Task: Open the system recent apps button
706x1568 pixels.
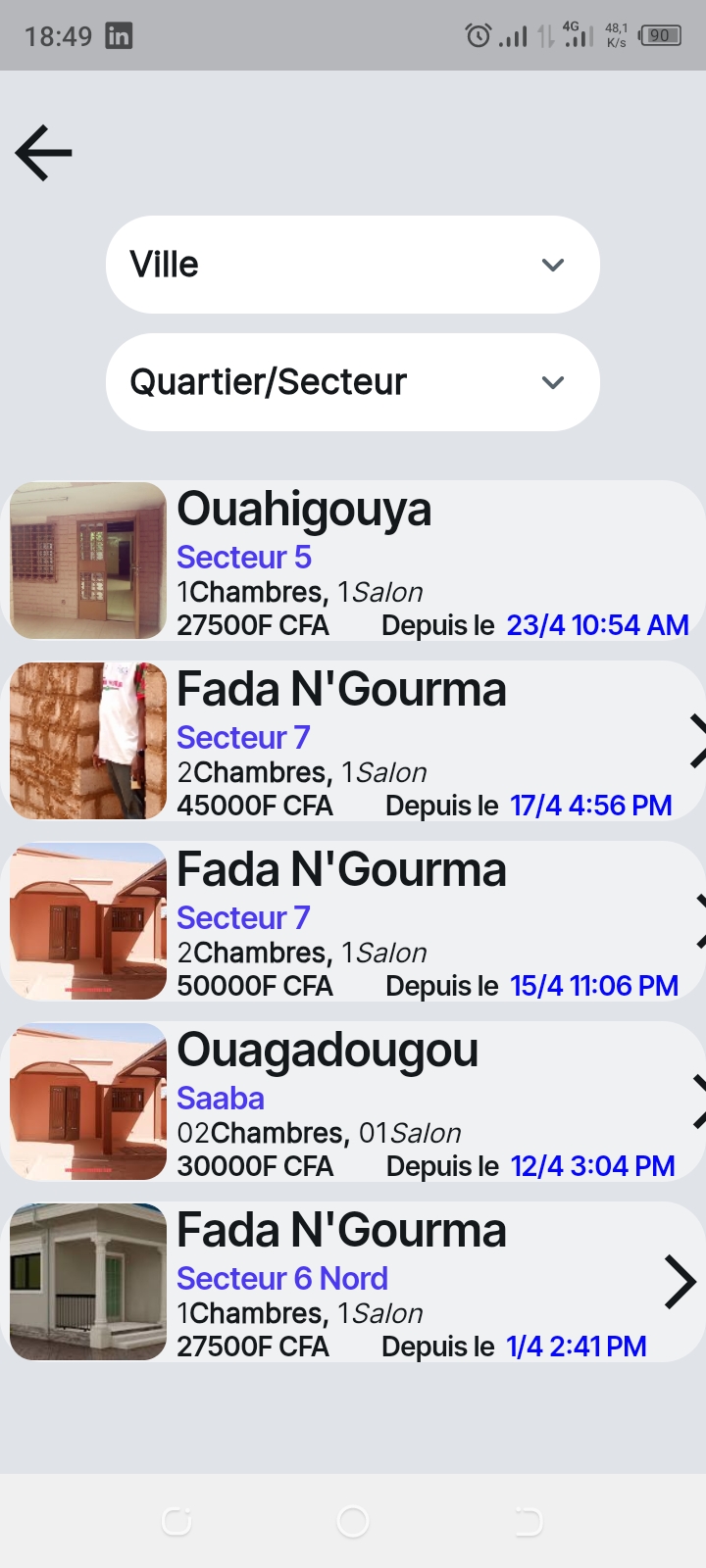Action: point(176,1521)
